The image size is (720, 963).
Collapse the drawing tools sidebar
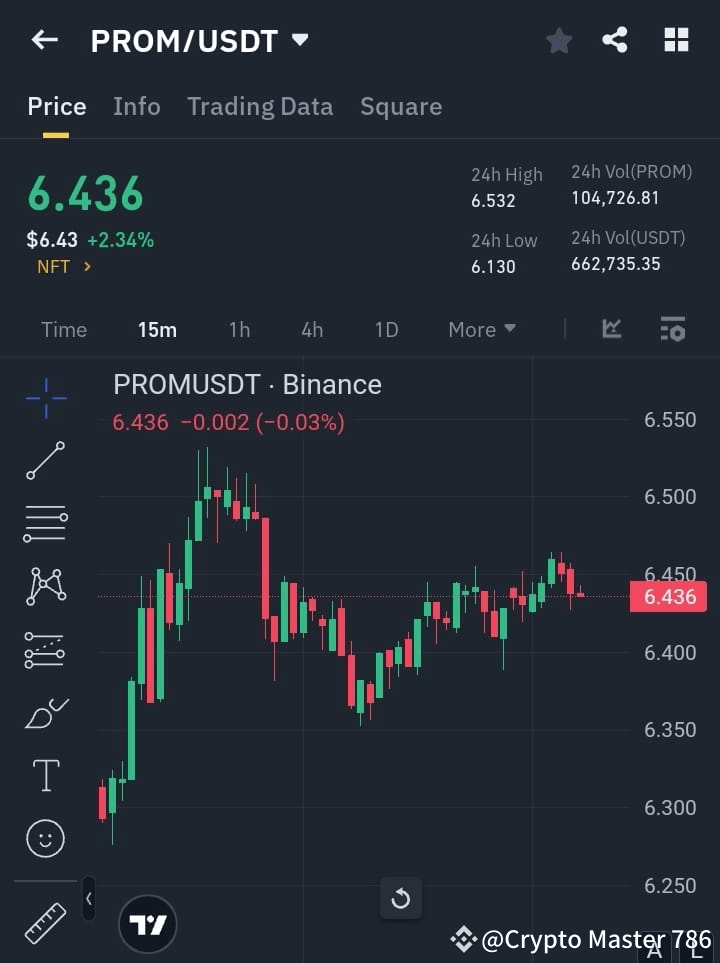pos(88,899)
